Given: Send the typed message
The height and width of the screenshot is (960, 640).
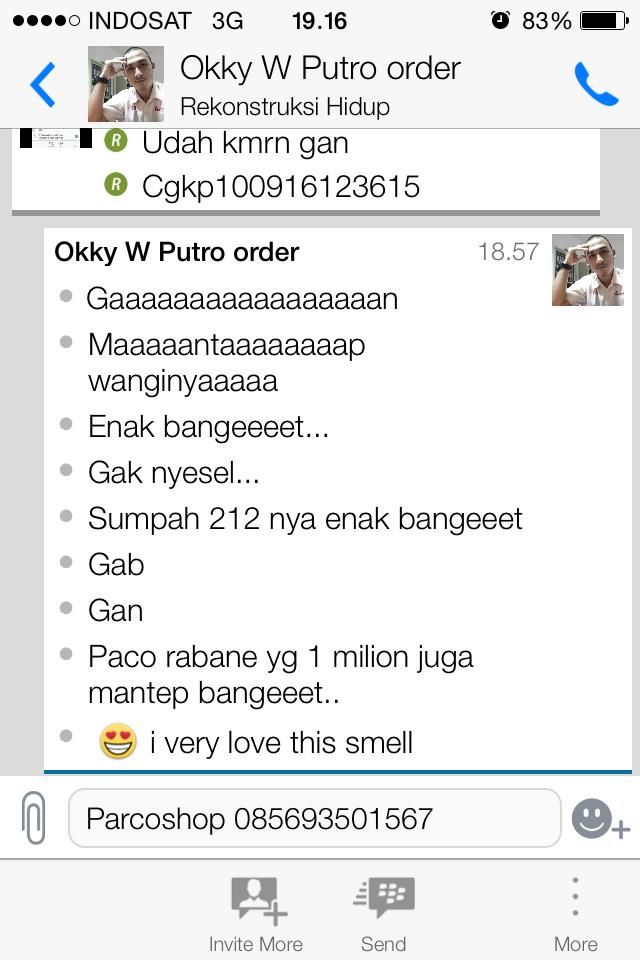Looking at the screenshot, I should coord(384,911).
